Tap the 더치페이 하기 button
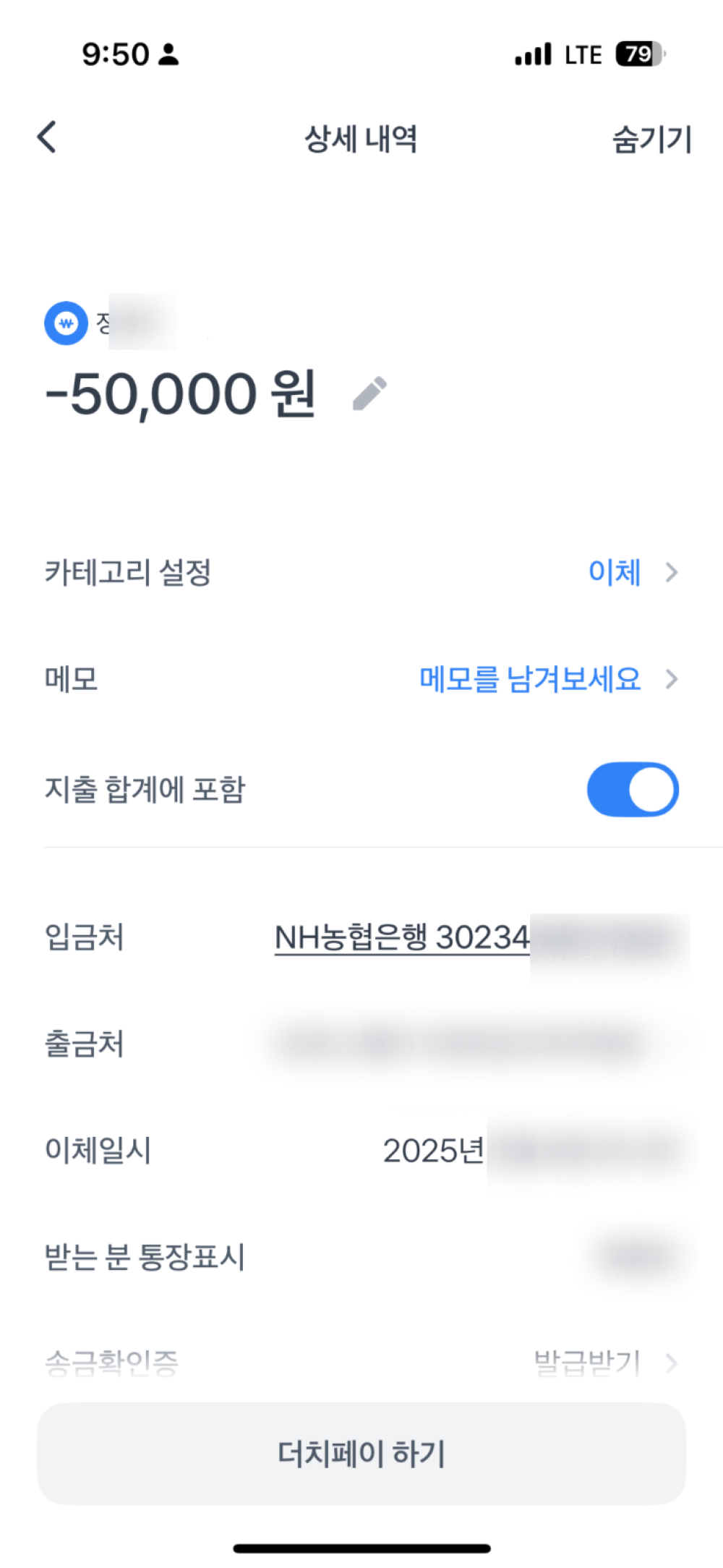This screenshot has height=1568, width=723. tap(361, 1454)
